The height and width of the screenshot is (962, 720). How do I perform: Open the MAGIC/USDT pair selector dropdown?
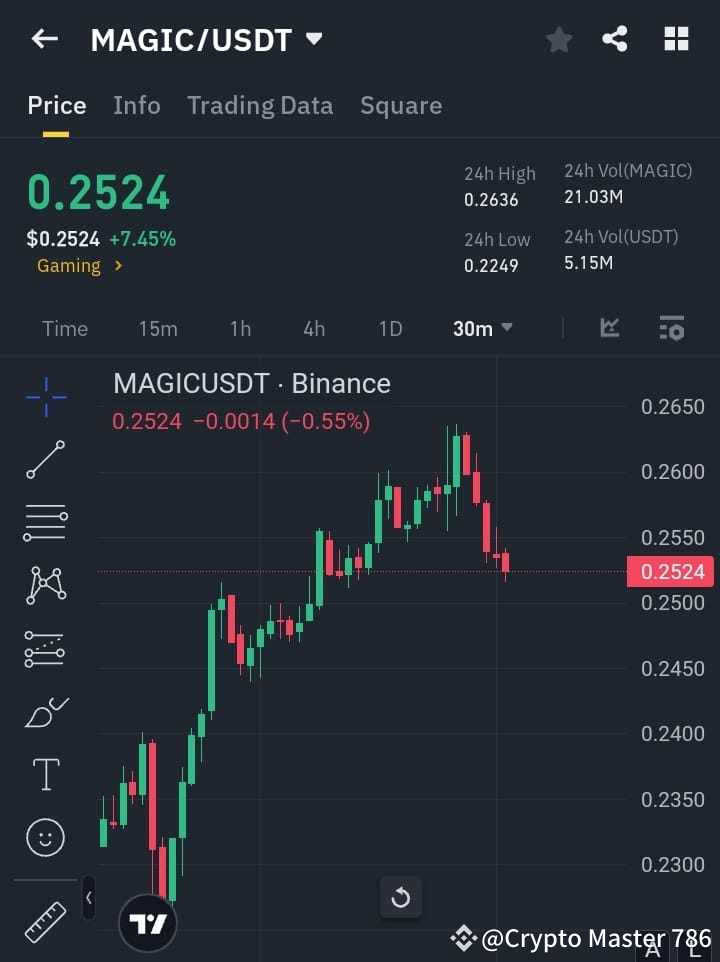pos(312,39)
